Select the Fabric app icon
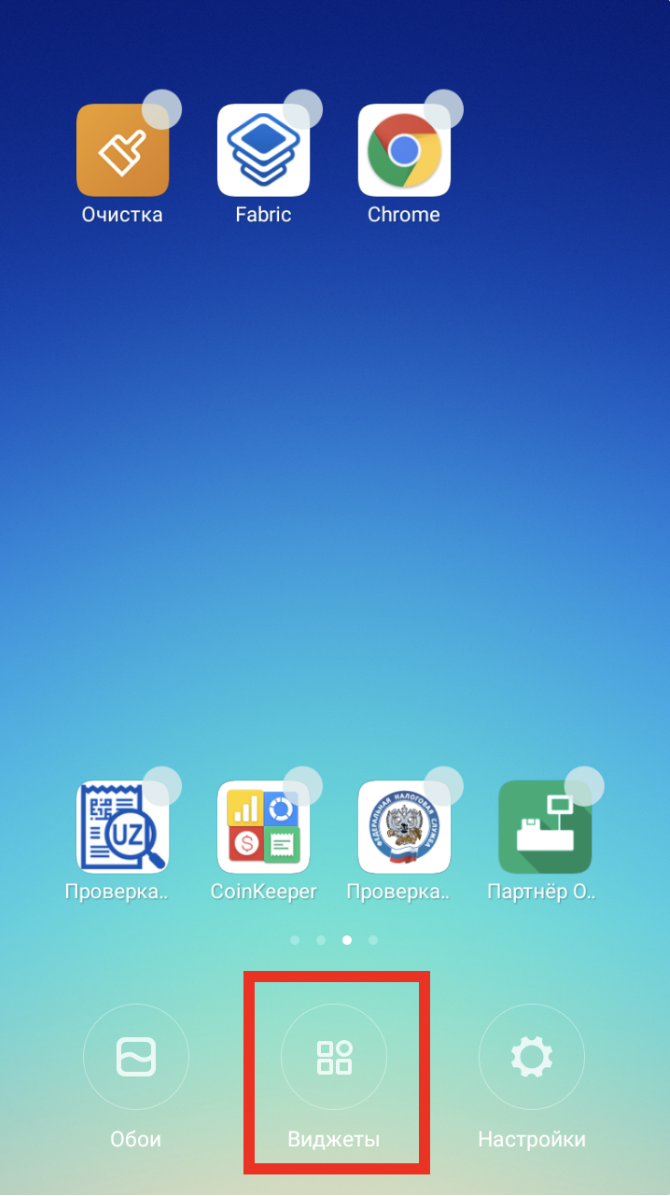The height and width of the screenshot is (1196, 670). coord(263,150)
